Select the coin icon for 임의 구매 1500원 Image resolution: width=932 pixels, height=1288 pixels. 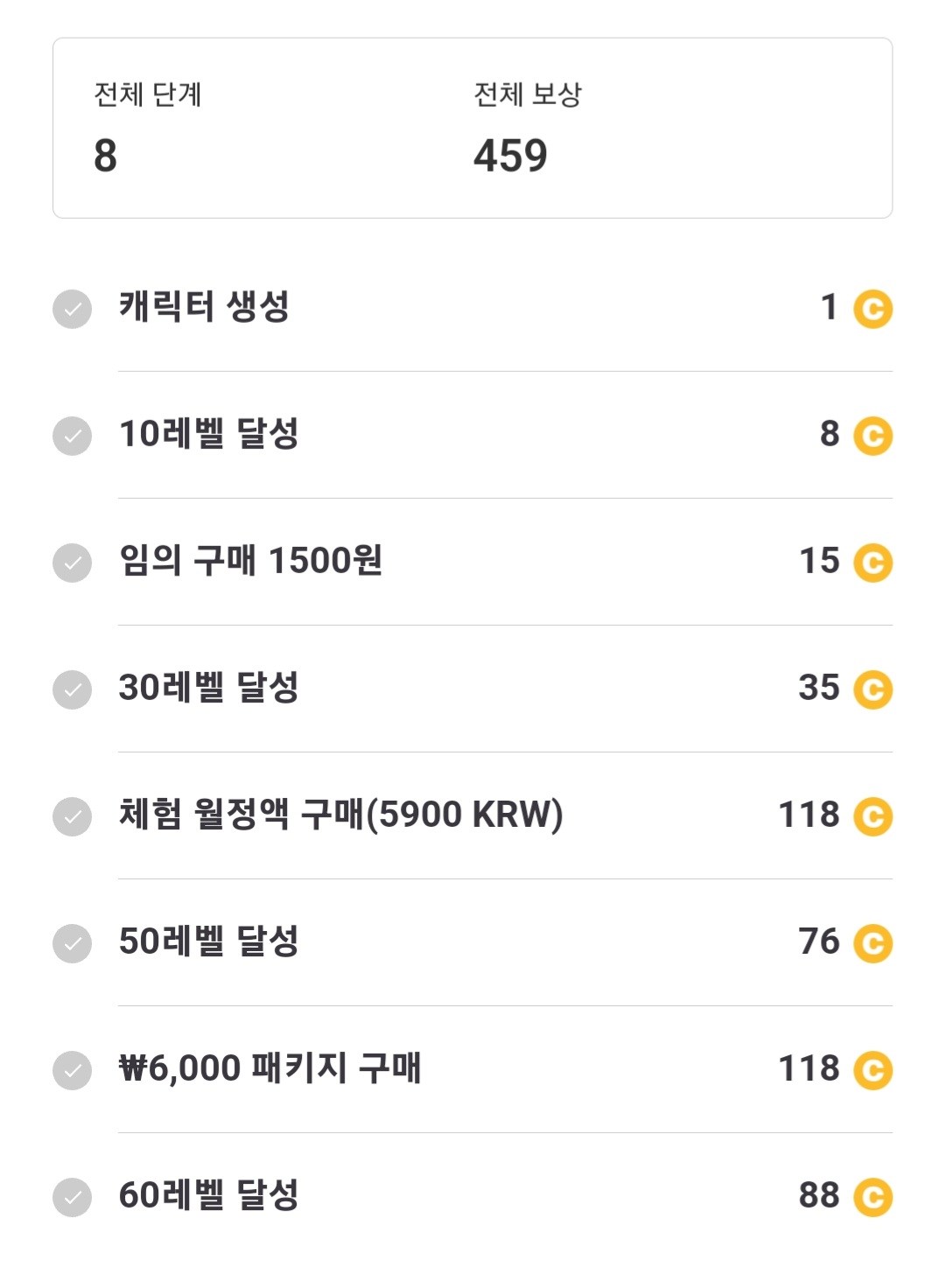click(872, 564)
